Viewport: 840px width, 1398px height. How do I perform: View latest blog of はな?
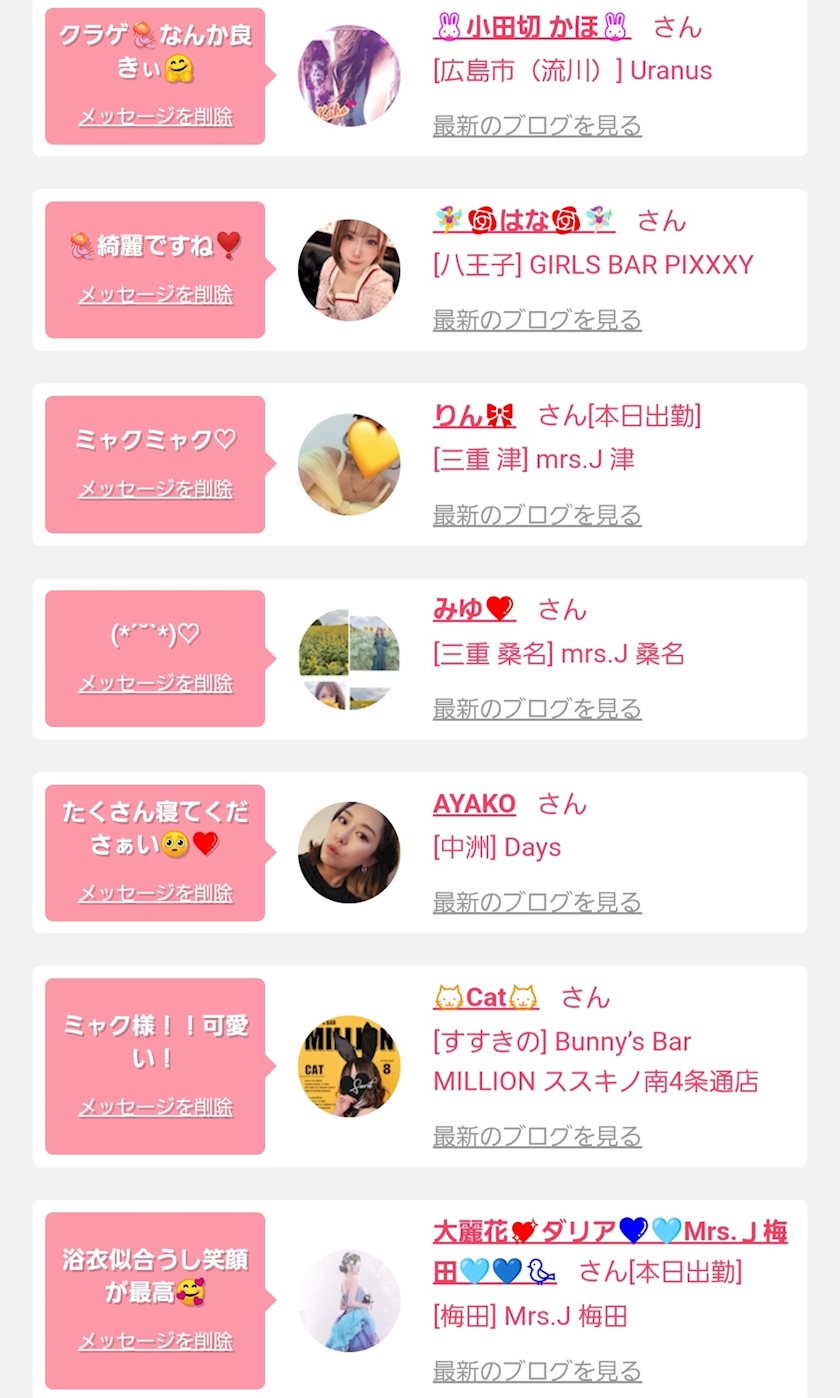tap(537, 320)
